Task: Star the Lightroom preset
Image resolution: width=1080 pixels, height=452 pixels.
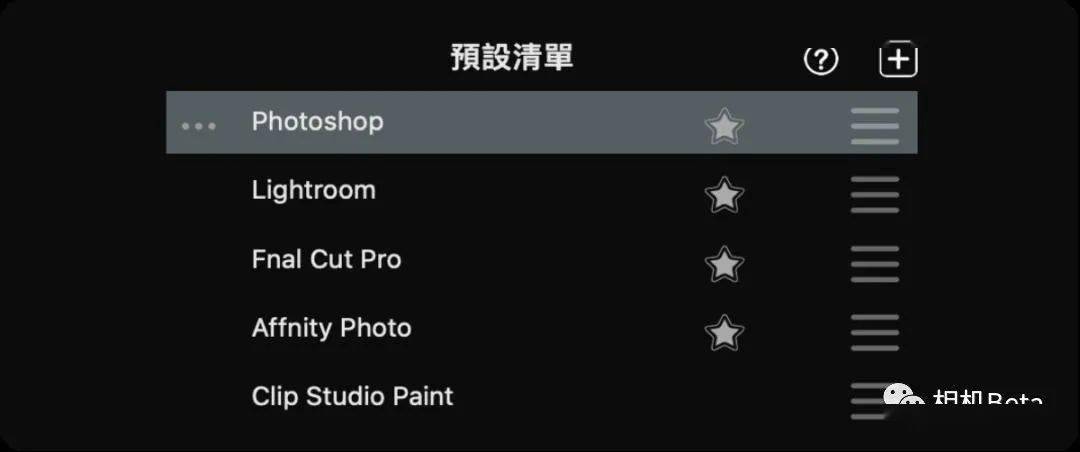Action: coord(724,195)
